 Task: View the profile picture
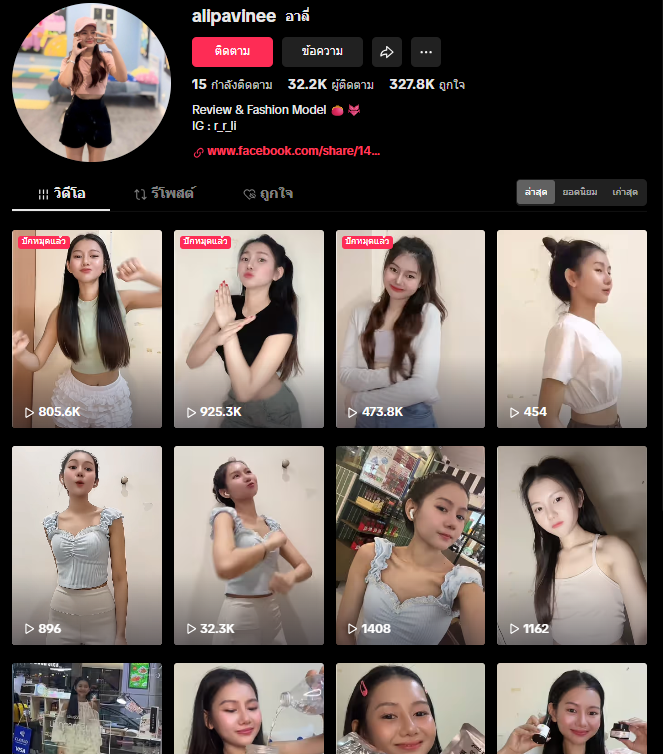click(91, 83)
